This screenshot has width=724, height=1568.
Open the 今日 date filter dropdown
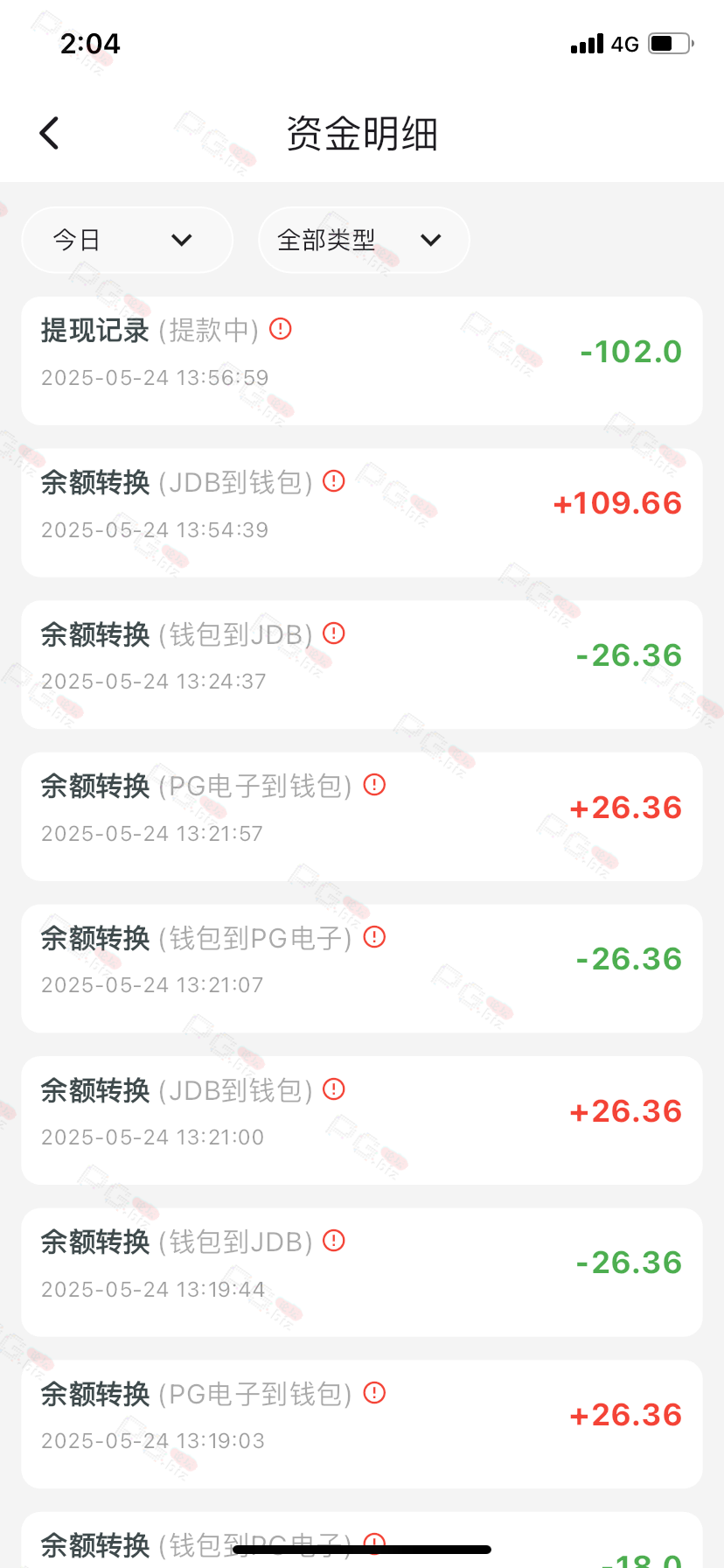(x=128, y=240)
